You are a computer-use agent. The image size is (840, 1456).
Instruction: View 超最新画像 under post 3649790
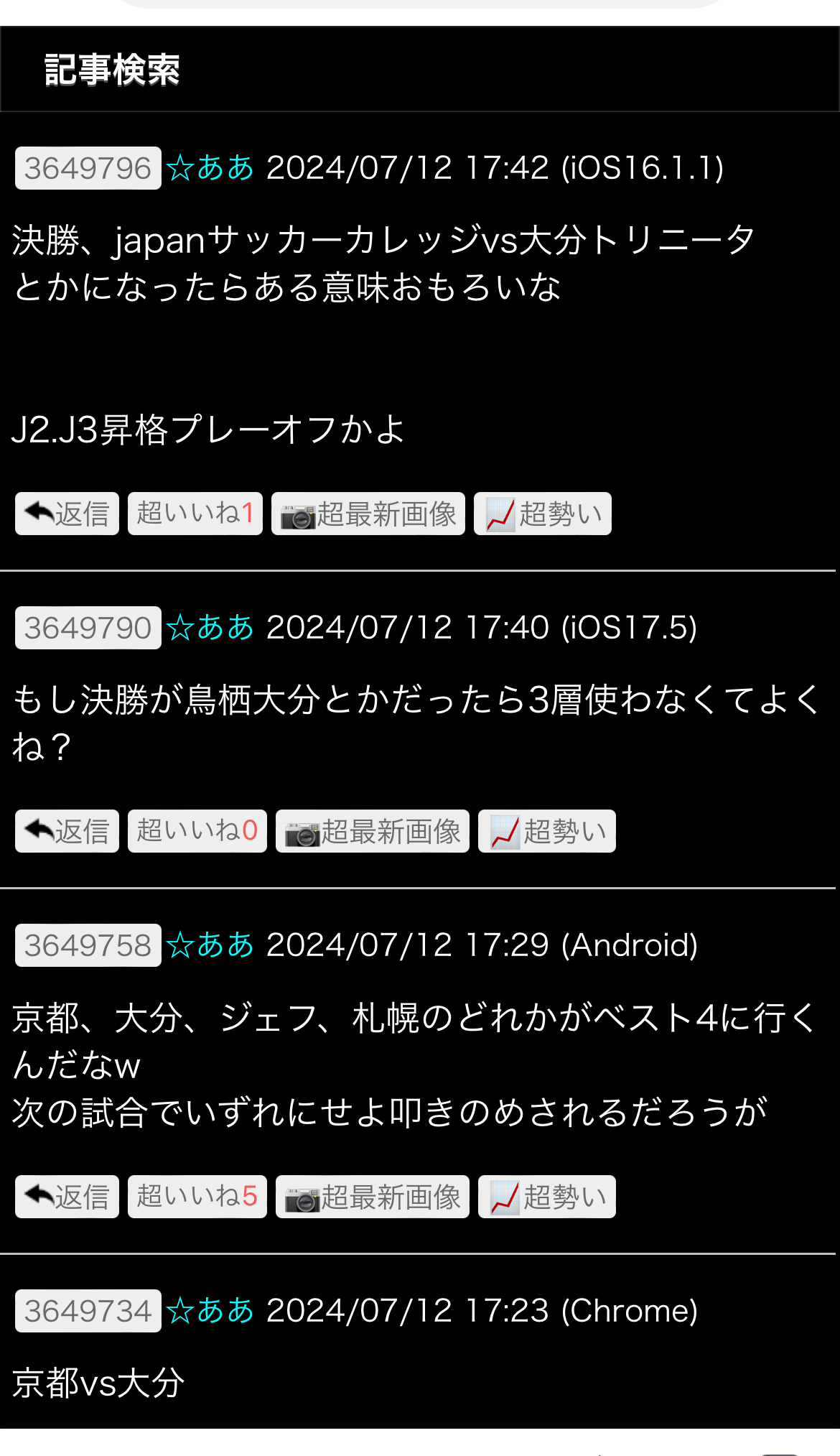373,831
